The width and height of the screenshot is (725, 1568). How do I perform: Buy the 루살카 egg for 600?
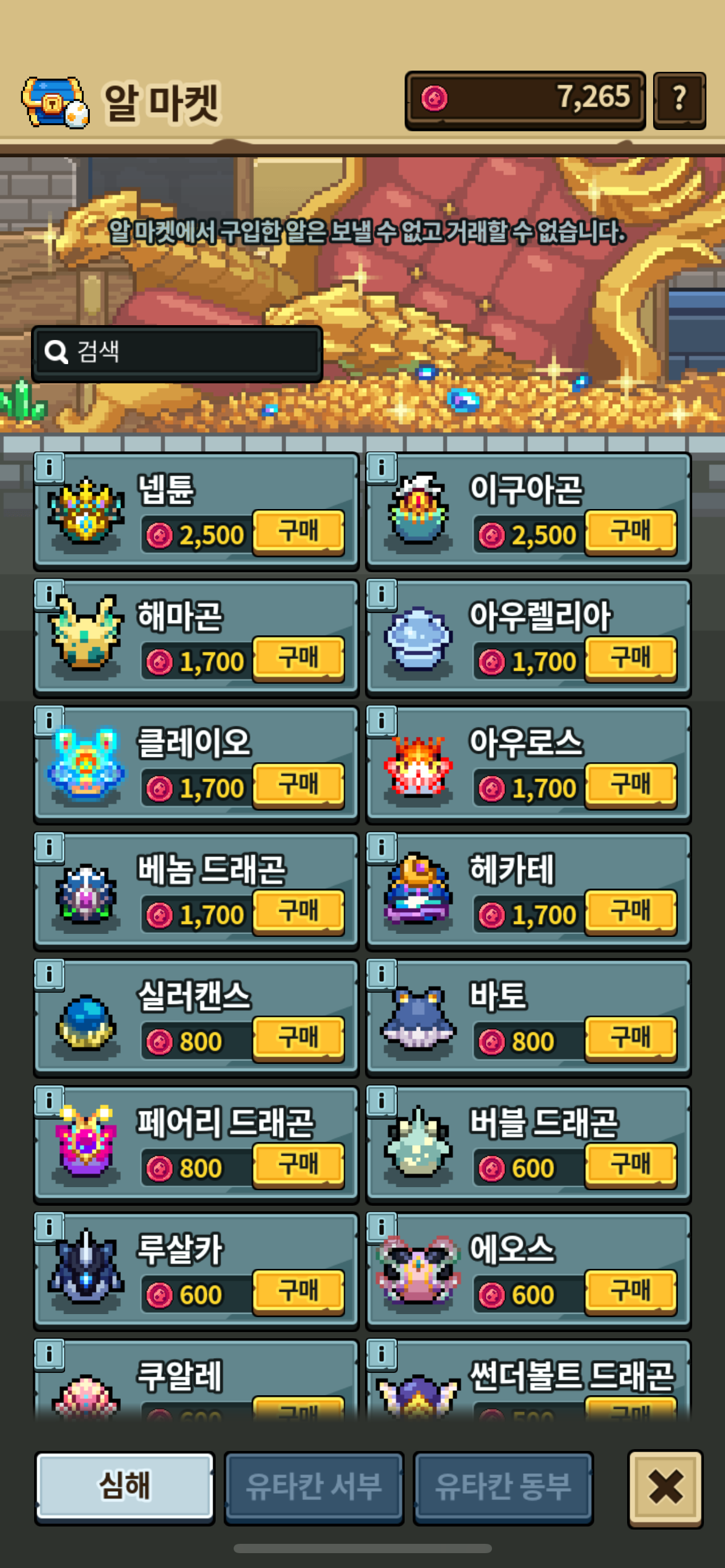pos(298,1292)
